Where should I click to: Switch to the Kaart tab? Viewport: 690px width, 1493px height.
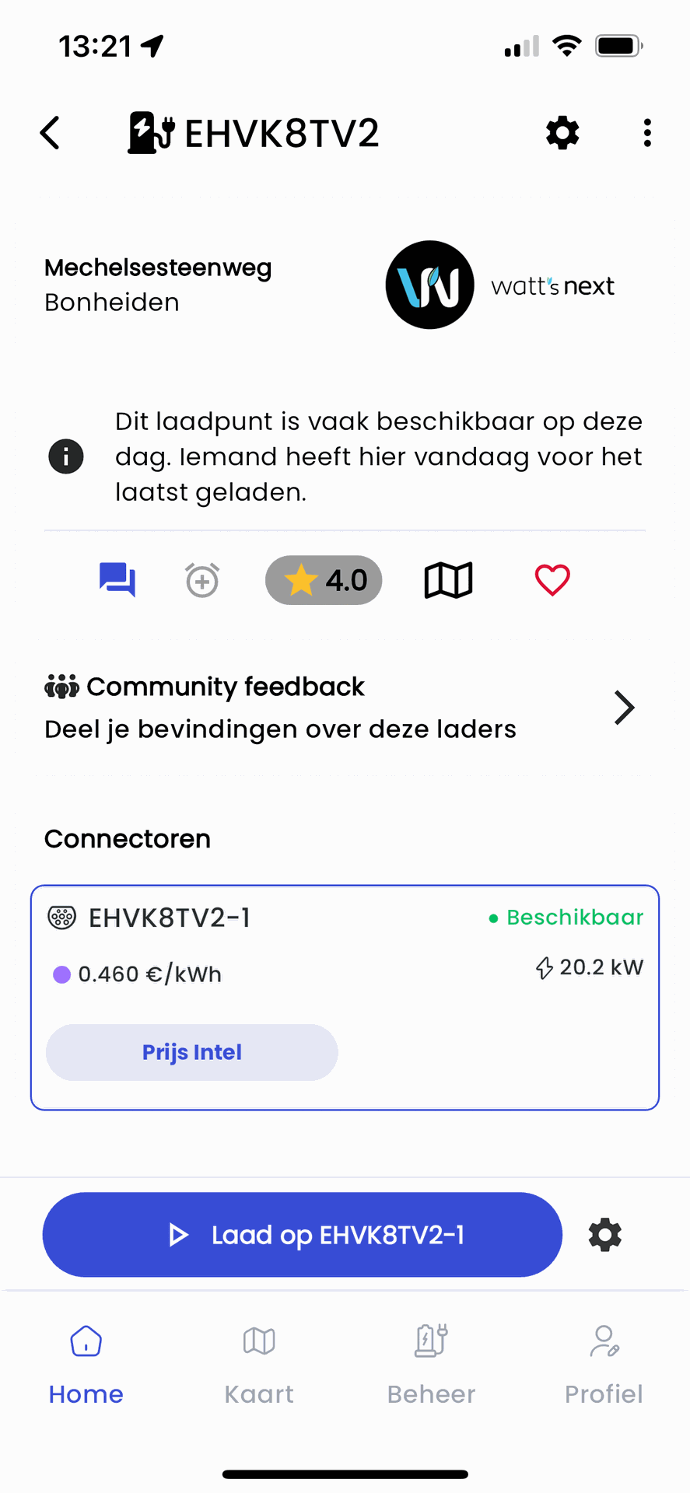(x=259, y=1365)
